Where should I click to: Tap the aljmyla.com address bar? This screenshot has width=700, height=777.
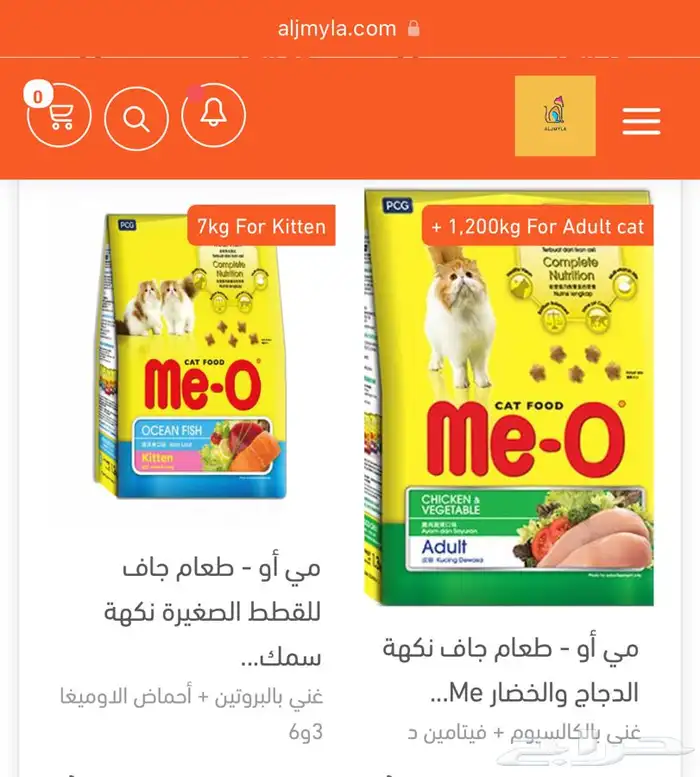(x=349, y=29)
